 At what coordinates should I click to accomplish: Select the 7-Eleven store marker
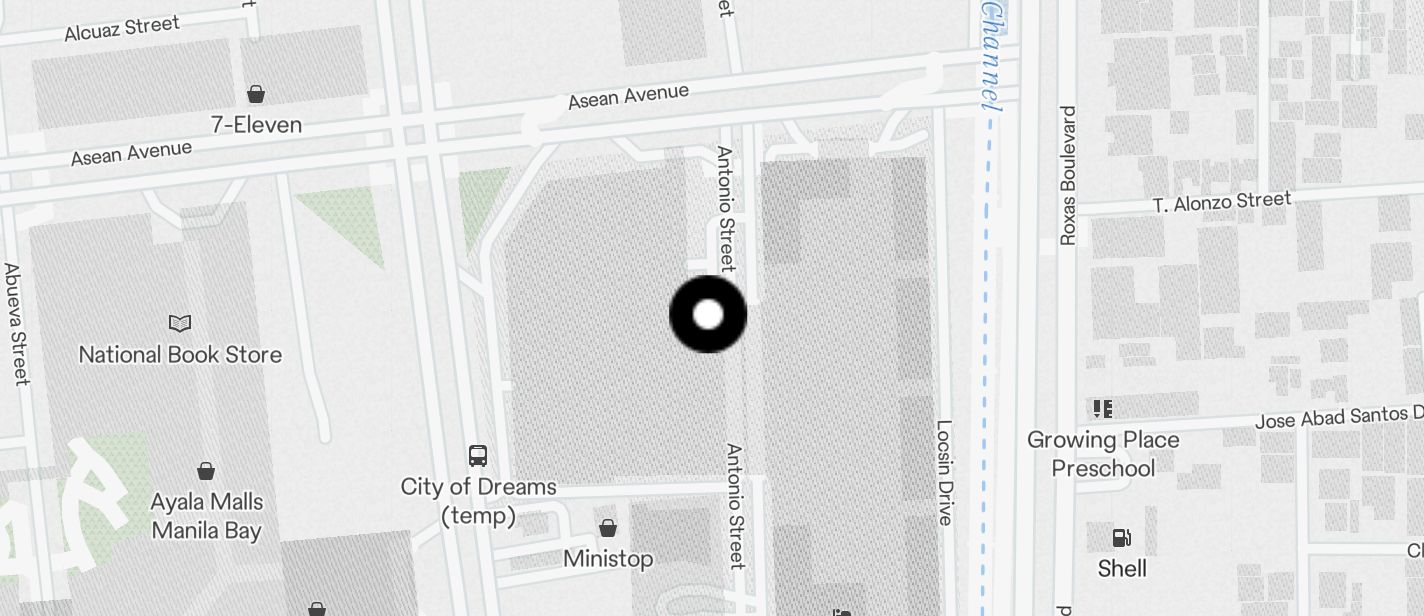click(256, 95)
